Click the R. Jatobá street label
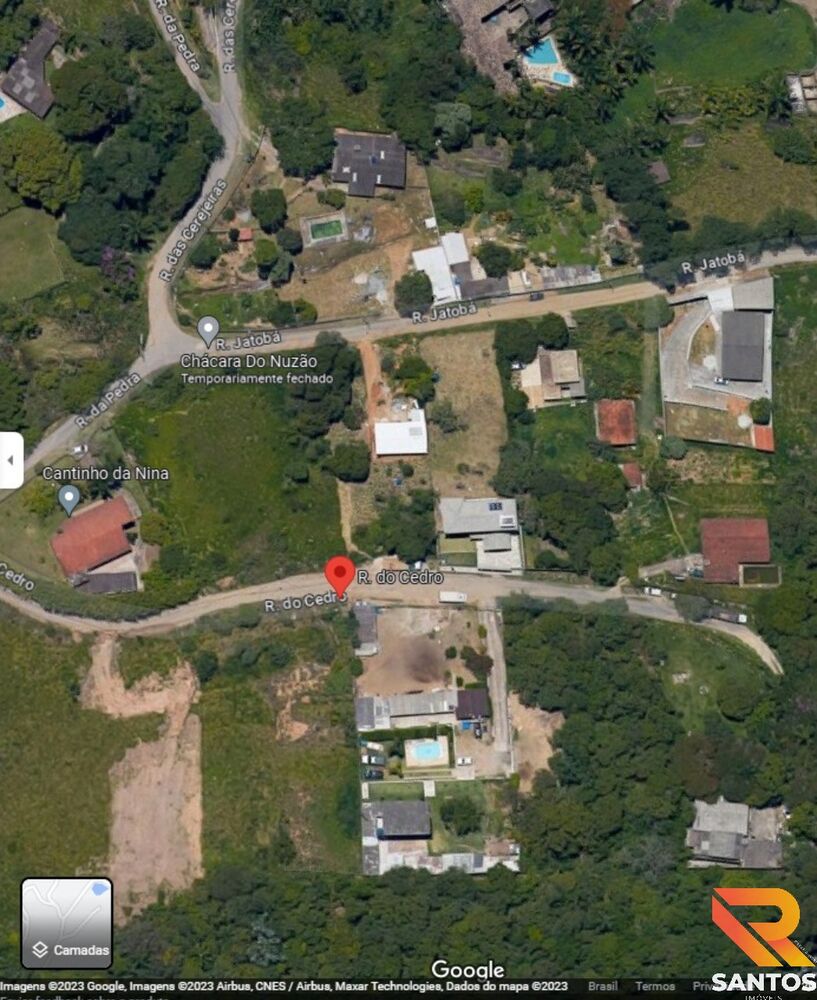Viewport: 817px width, 1000px height. pos(442,316)
